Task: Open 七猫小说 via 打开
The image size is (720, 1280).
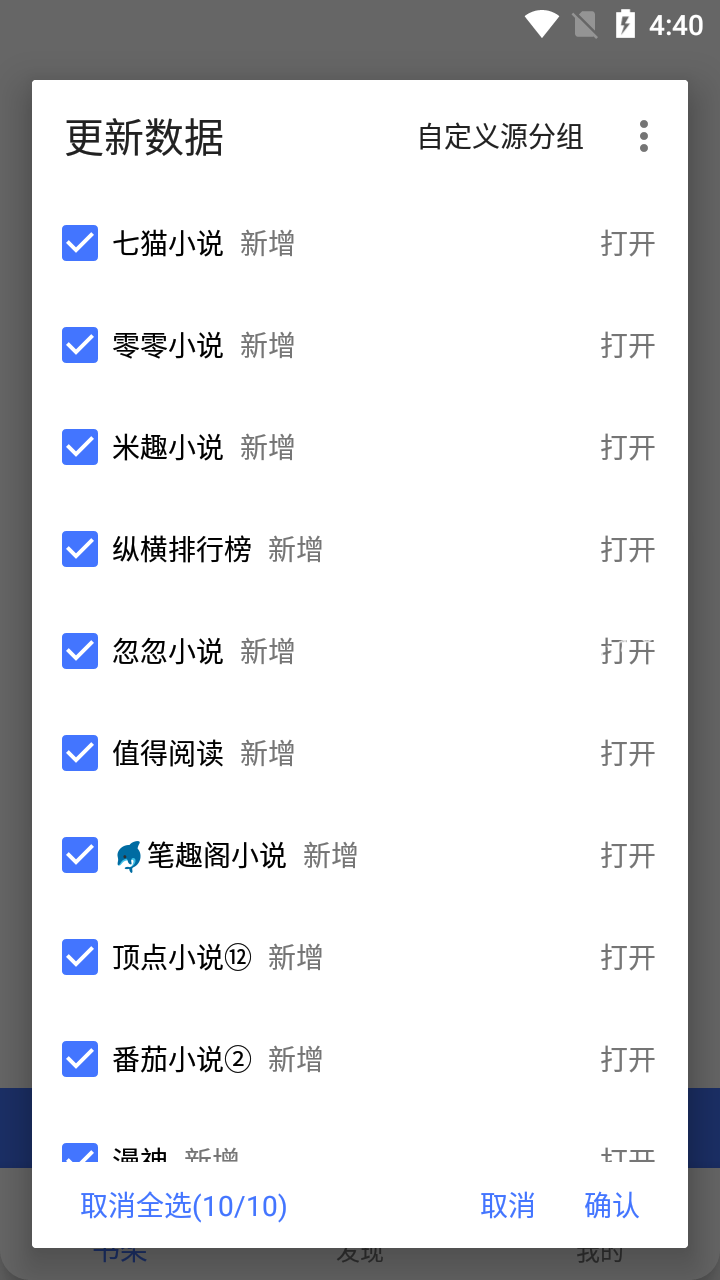Action: pyautogui.click(x=628, y=243)
